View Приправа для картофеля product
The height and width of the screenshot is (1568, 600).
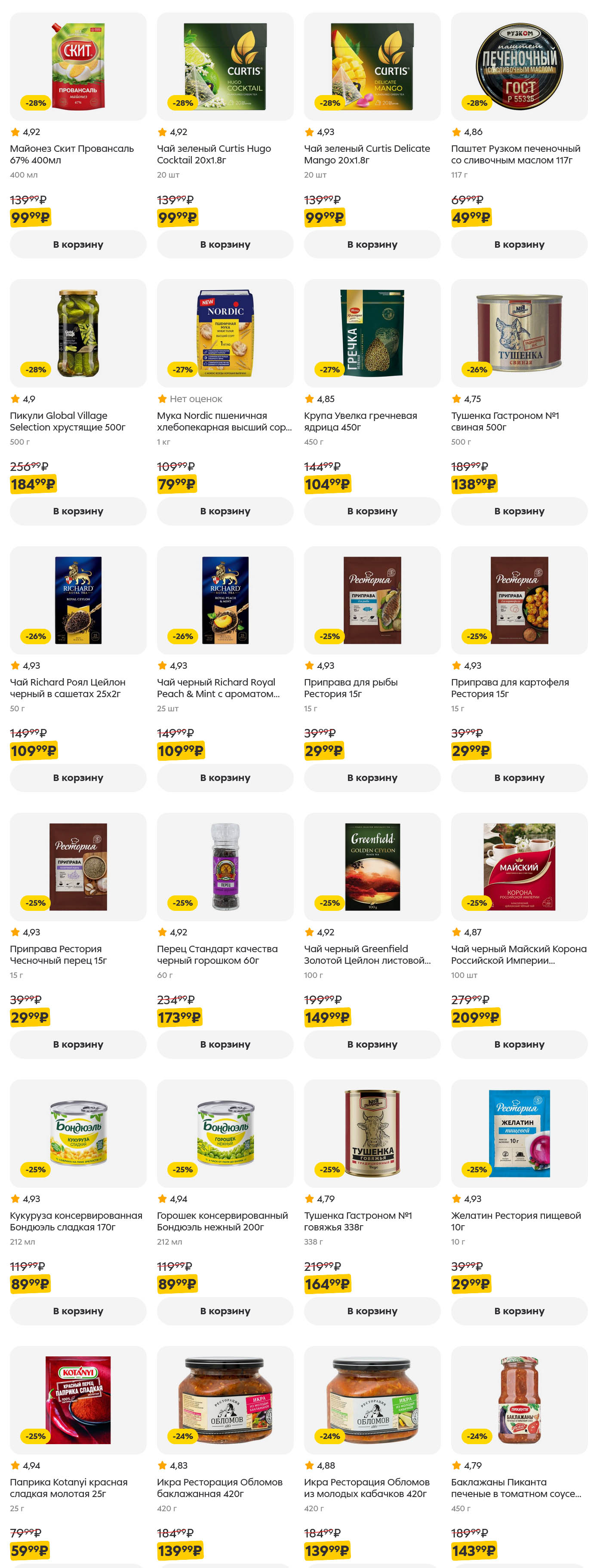518,600
